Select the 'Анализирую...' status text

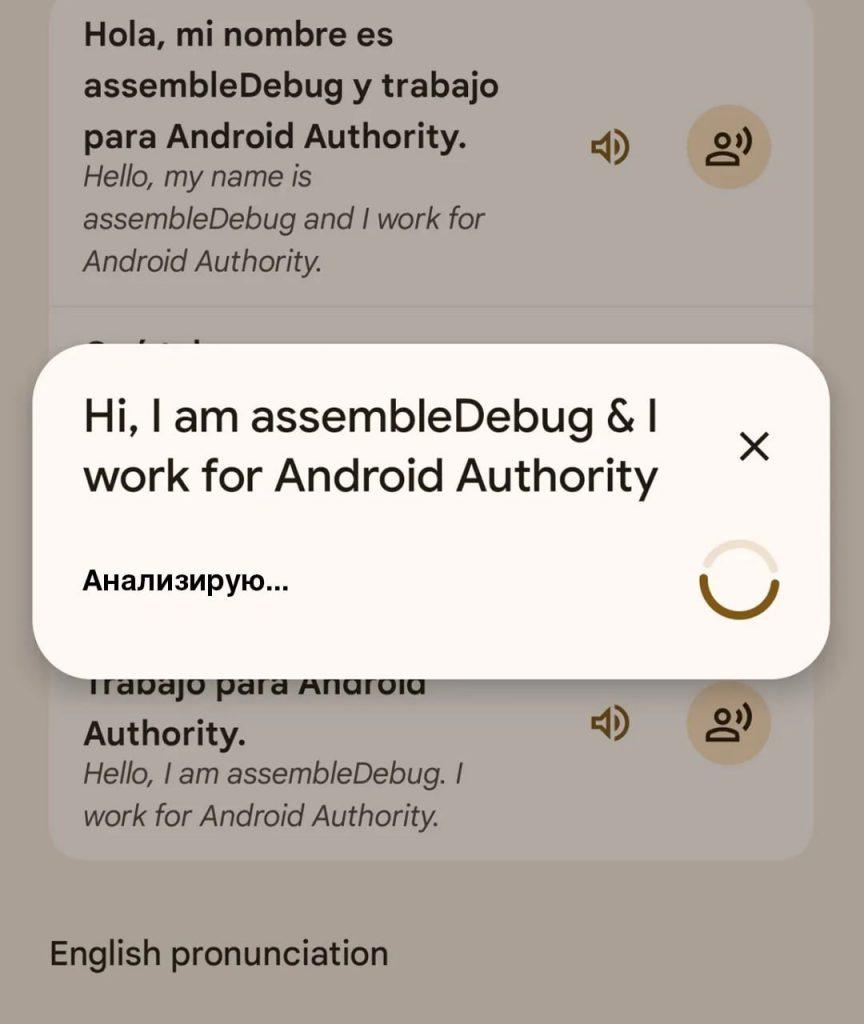click(x=183, y=582)
